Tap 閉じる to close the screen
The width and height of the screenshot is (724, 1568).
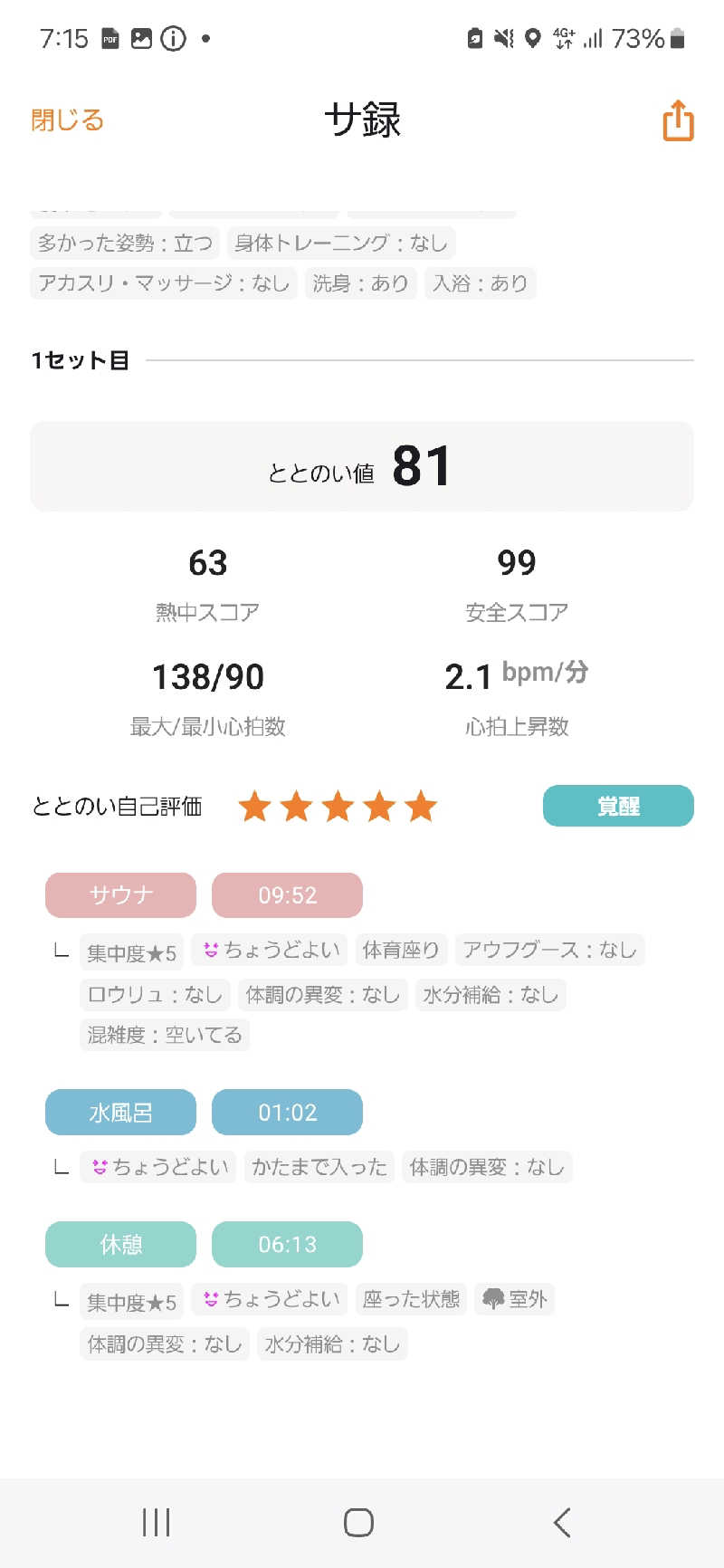click(x=66, y=119)
